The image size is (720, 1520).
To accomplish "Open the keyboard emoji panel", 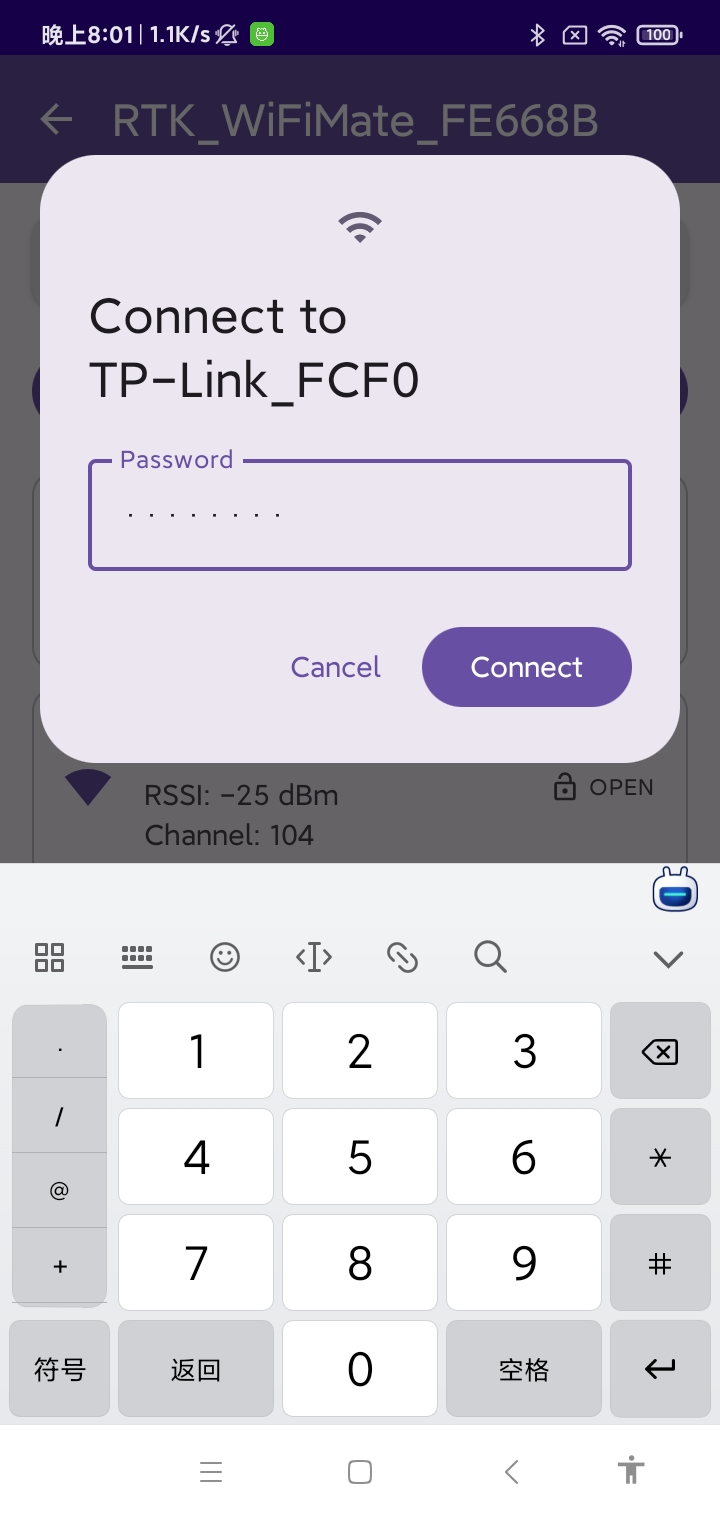I will pyautogui.click(x=225, y=957).
